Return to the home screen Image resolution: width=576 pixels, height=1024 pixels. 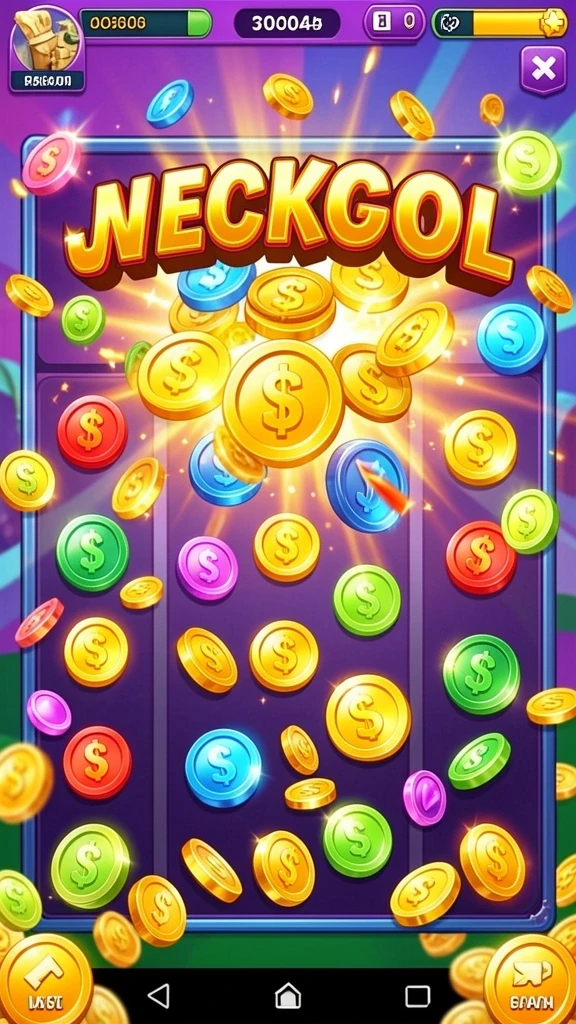[x=287, y=996]
